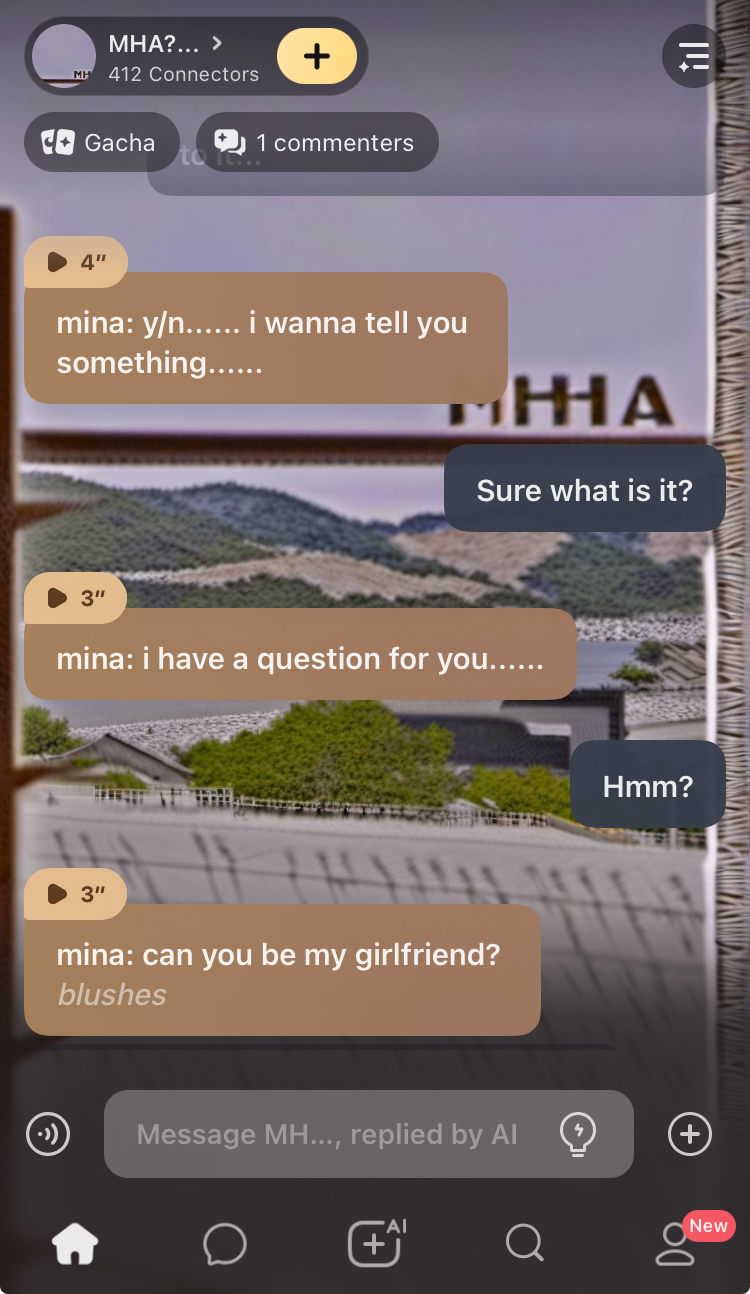Open the AI create tab
Viewport: 750px width, 1294px height.
pyautogui.click(x=375, y=1244)
